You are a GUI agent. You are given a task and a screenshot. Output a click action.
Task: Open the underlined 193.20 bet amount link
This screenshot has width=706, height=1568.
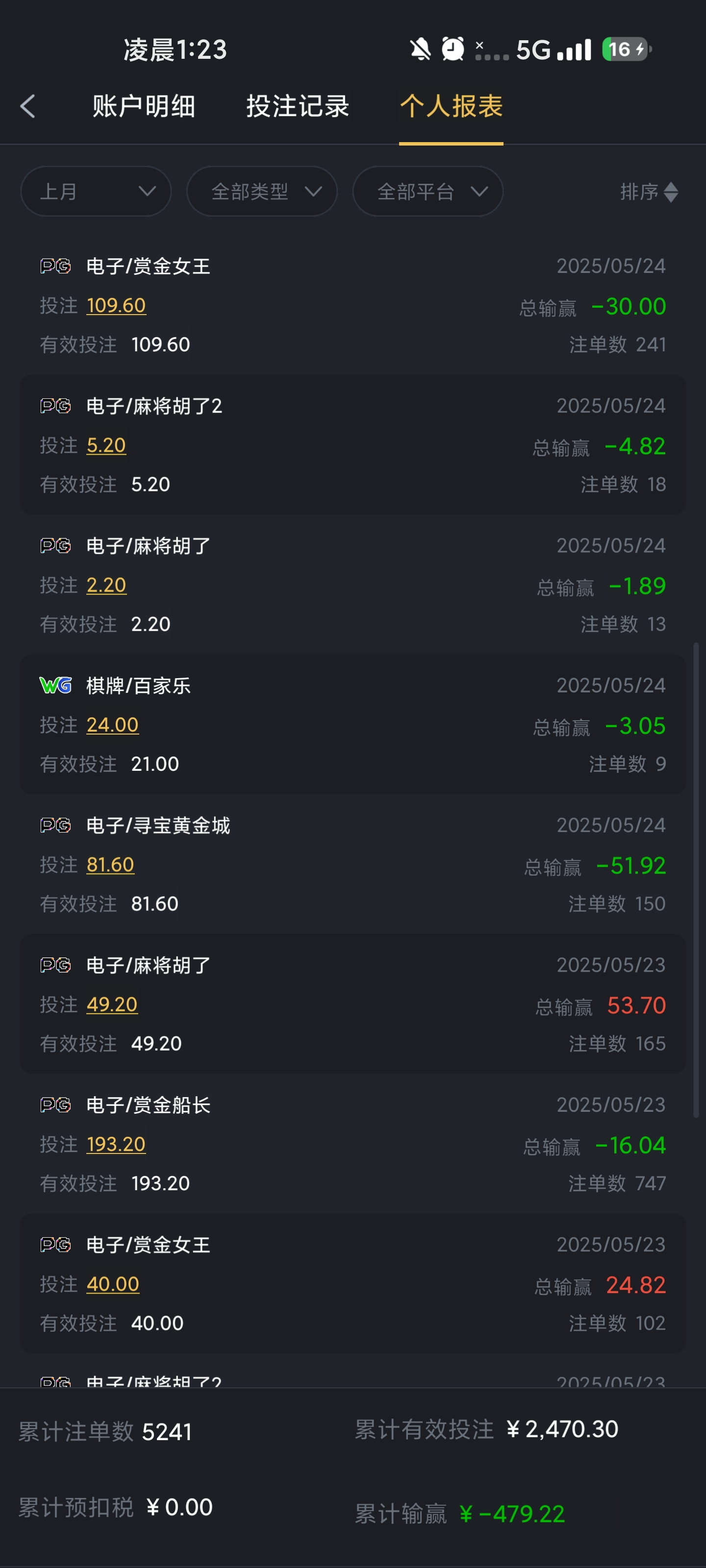coord(116,1144)
